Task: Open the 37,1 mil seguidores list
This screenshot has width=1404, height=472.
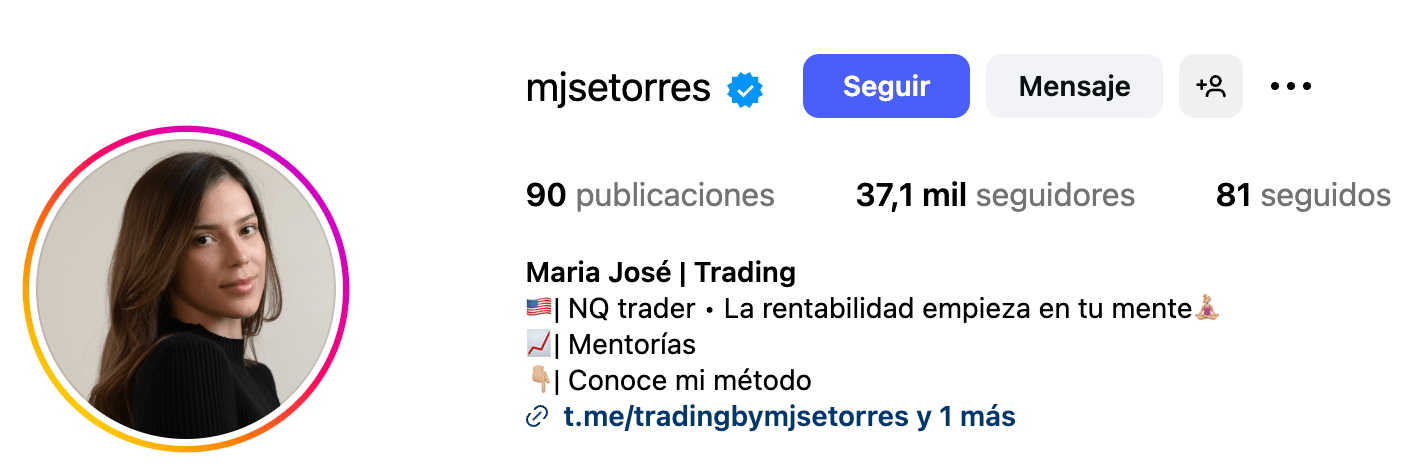Action: click(x=995, y=195)
